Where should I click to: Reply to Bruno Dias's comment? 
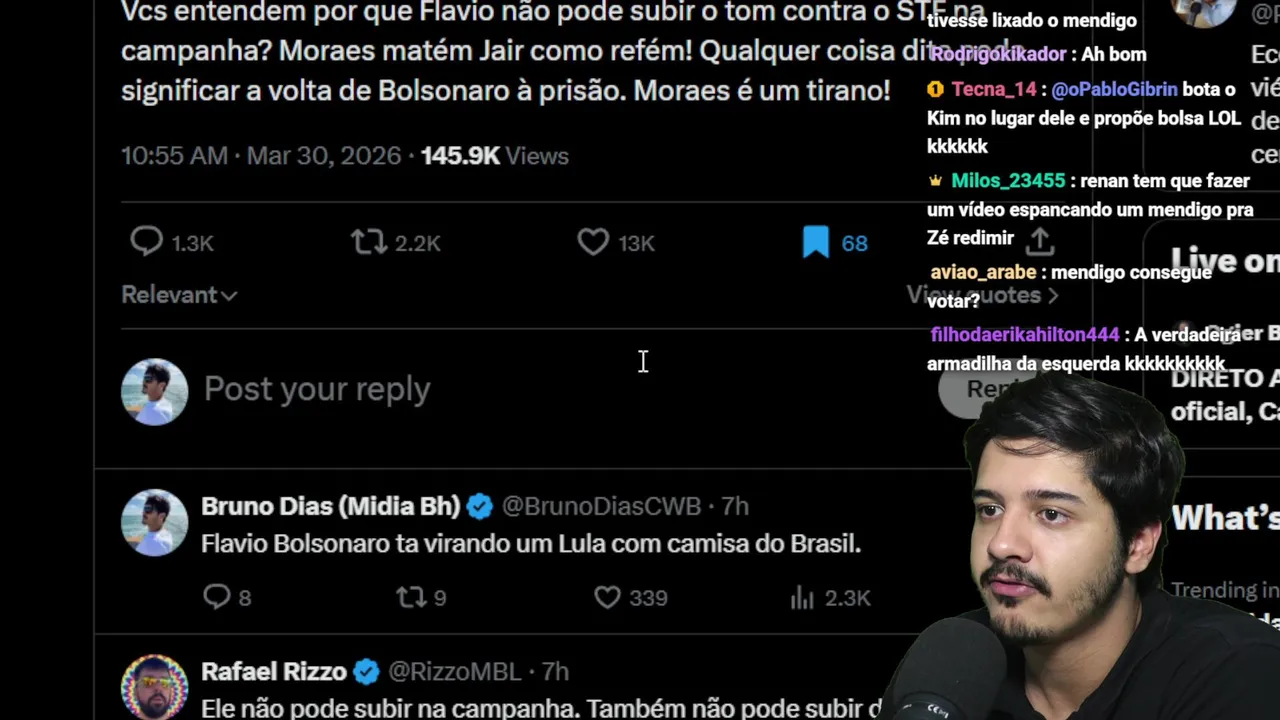click(x=217, y=597)
